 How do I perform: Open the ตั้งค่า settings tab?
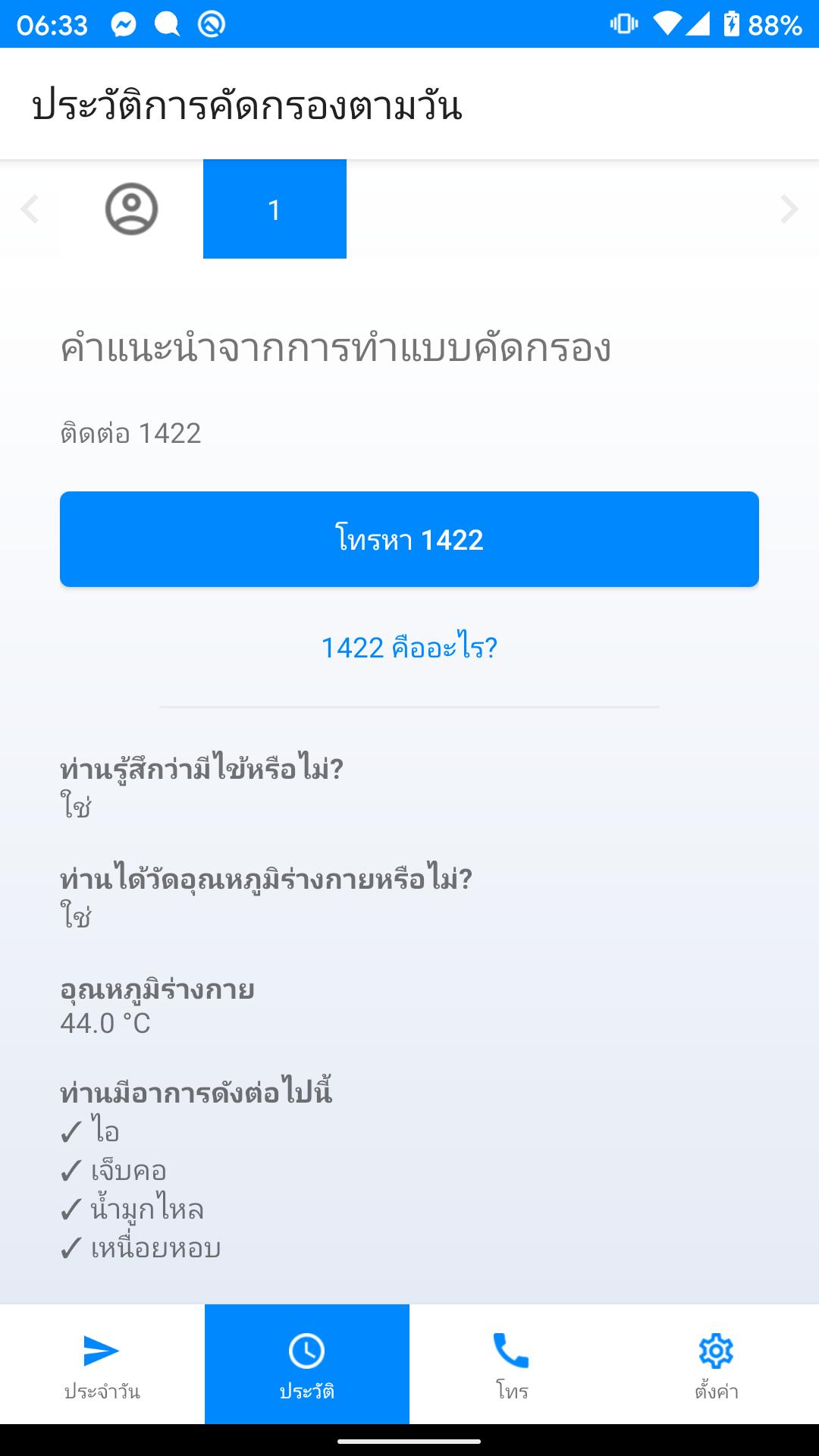(717, 1364)
